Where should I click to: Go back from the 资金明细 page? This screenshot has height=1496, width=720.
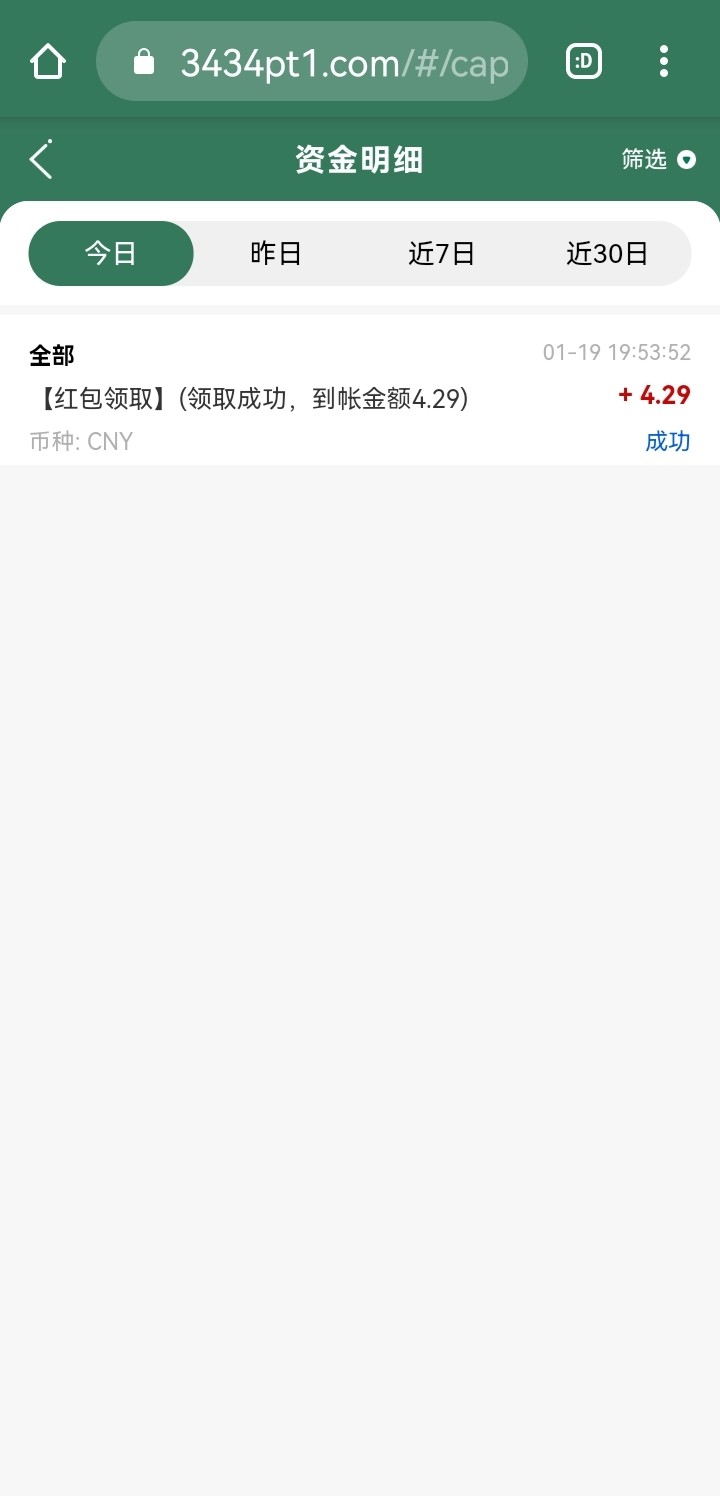point(41,160)
